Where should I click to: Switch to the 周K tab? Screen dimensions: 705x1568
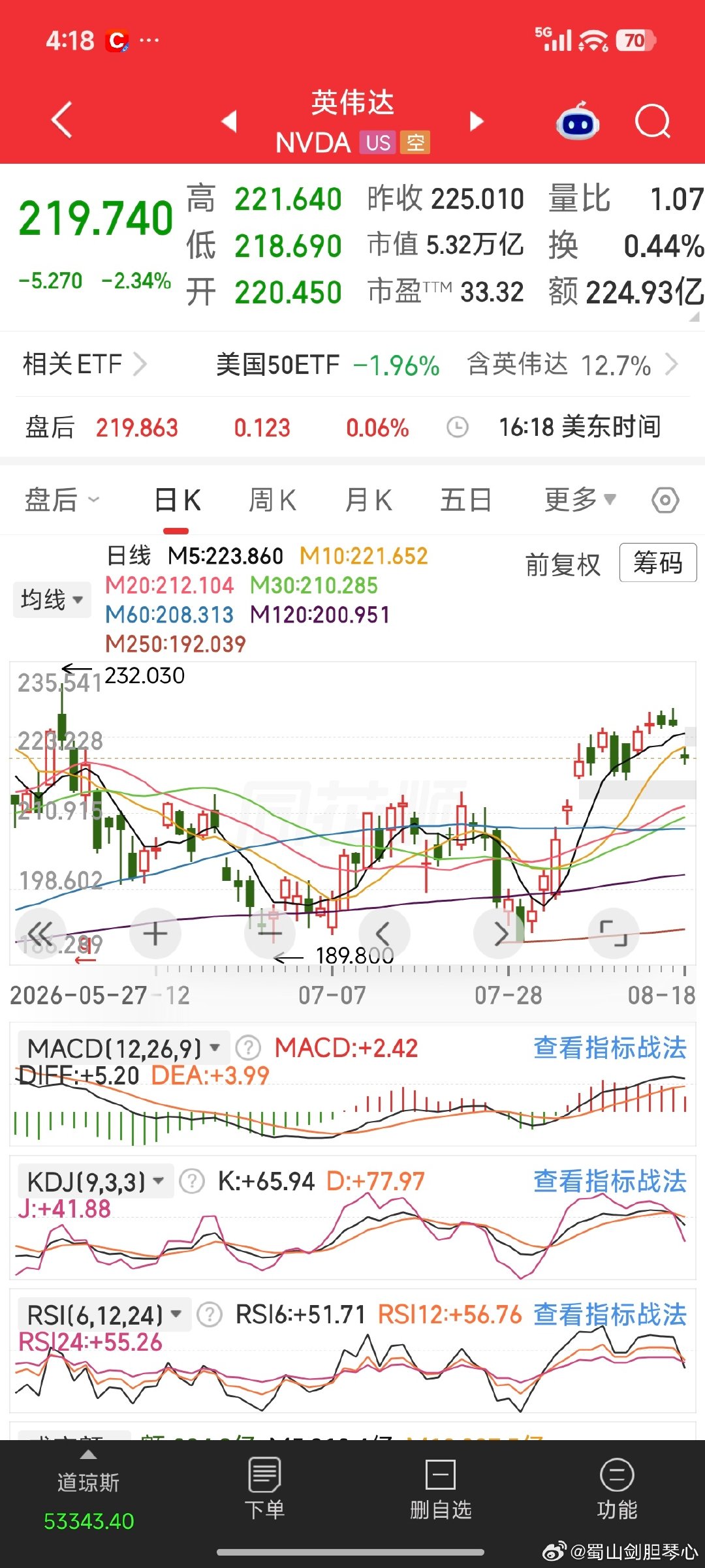pos(272,500)
